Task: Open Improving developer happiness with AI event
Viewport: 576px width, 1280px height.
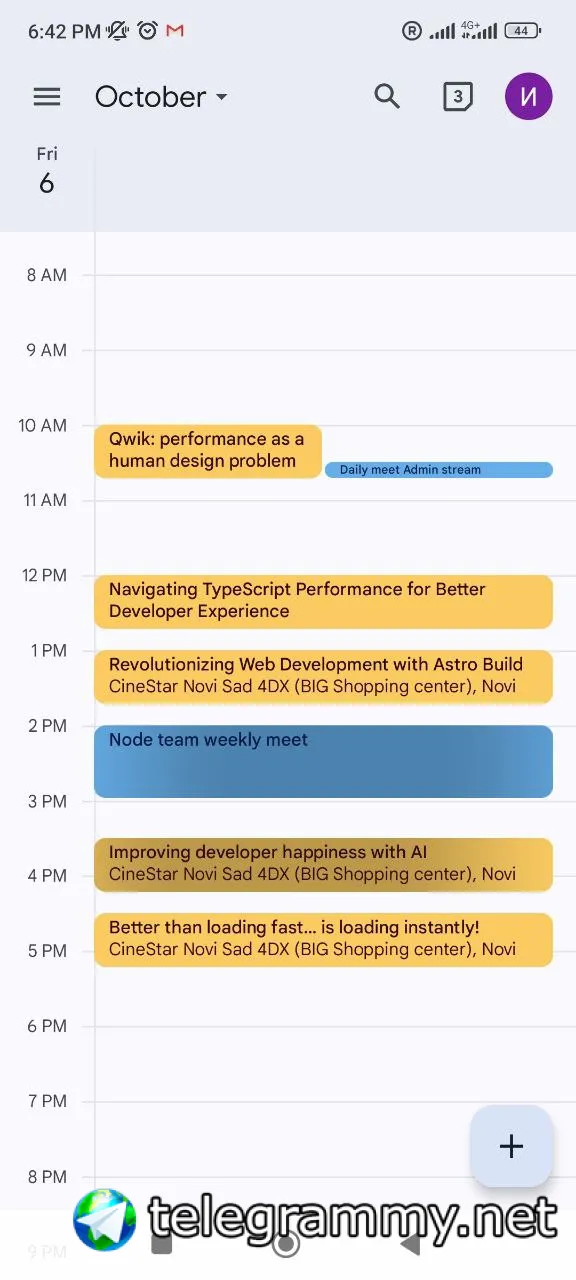Action: [x=323, y=865]
